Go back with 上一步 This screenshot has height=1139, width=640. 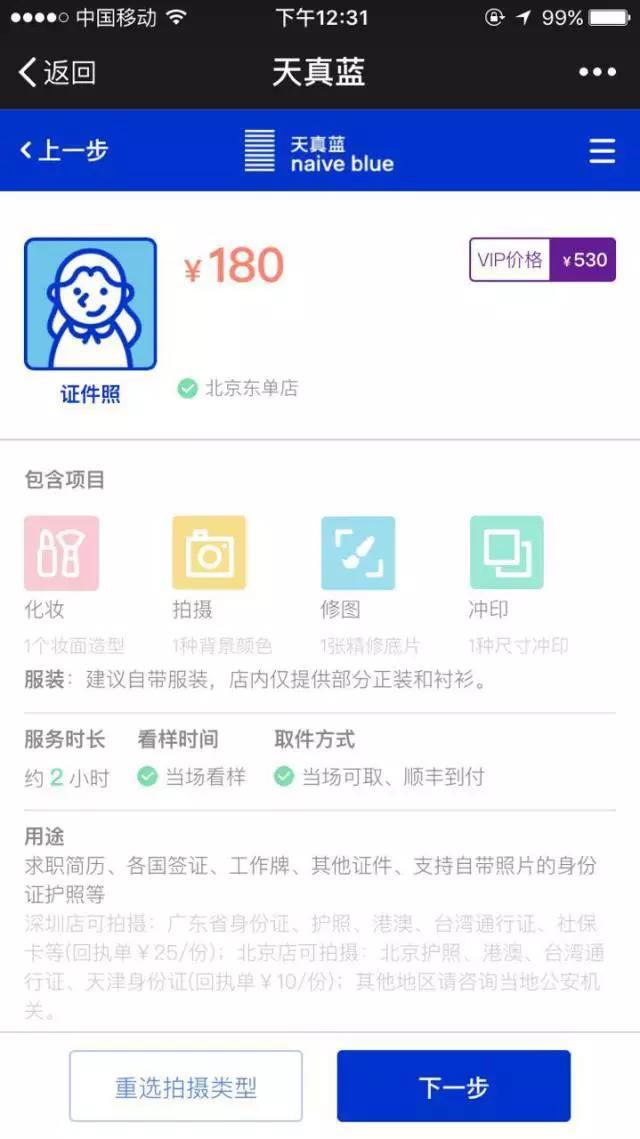click(x=64, y=150)
